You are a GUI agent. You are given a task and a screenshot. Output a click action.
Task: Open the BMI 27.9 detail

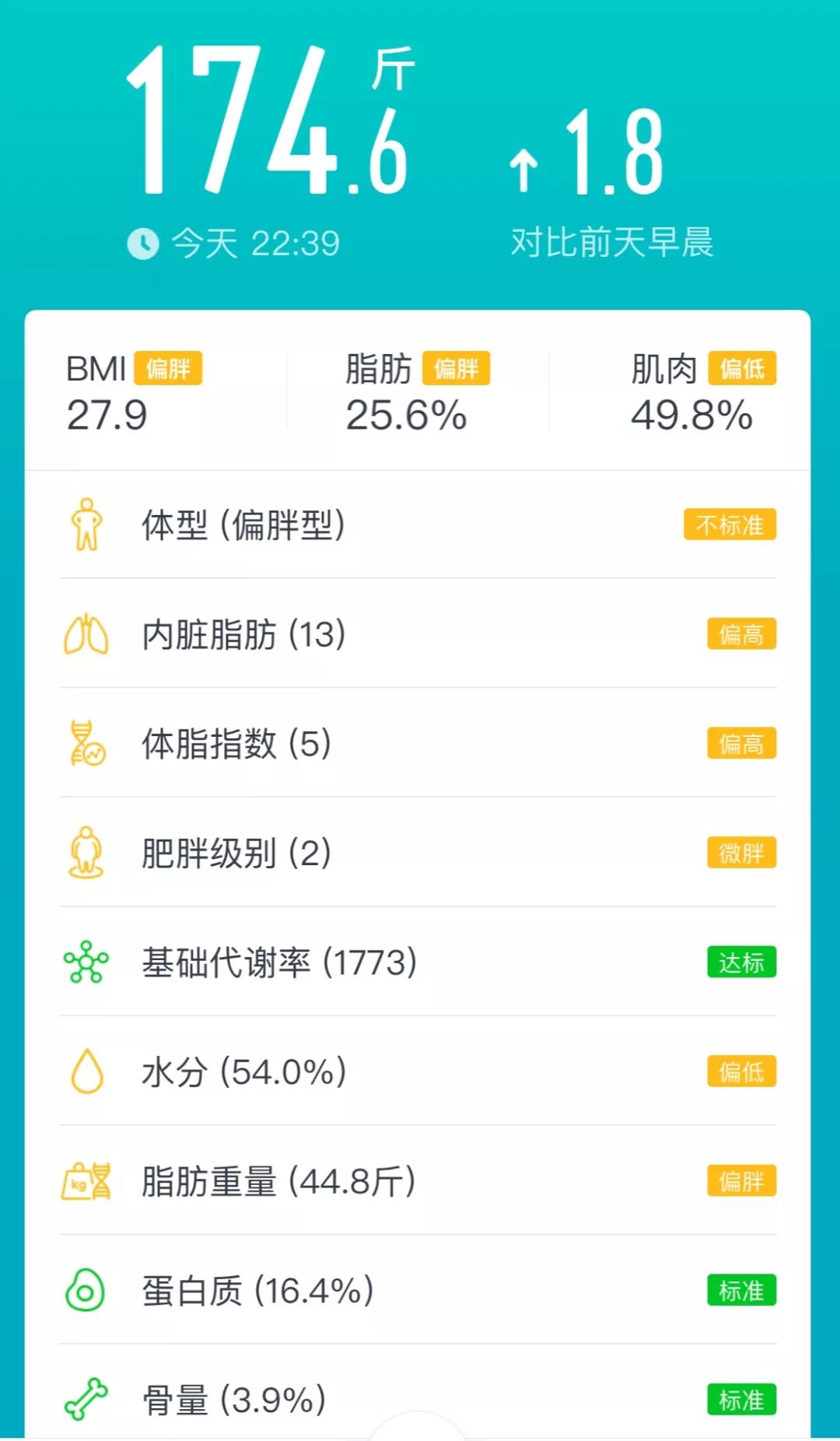click(x=134, y=393)
